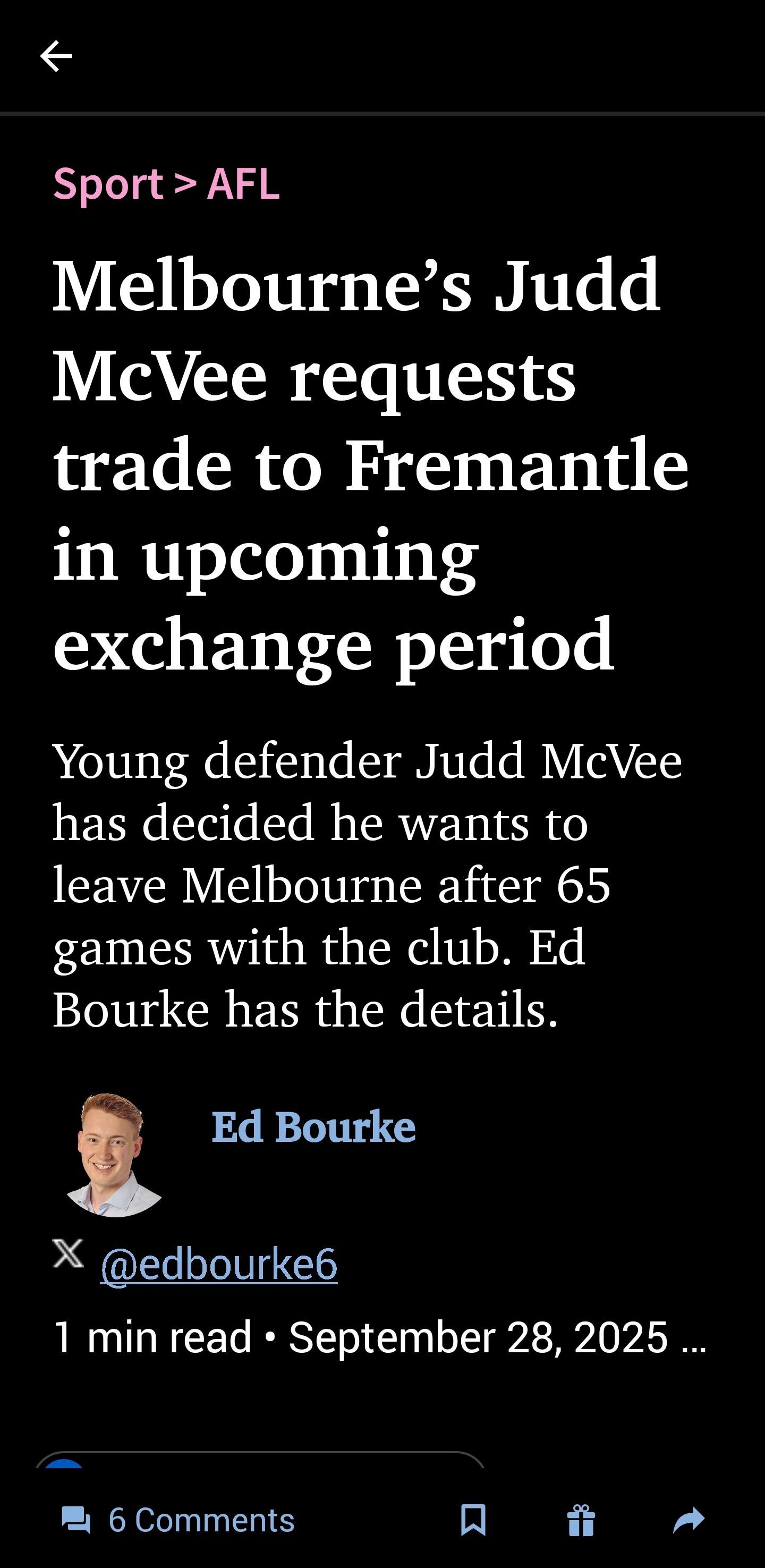Open author Ed Bourke's profile

point(313,1126)
